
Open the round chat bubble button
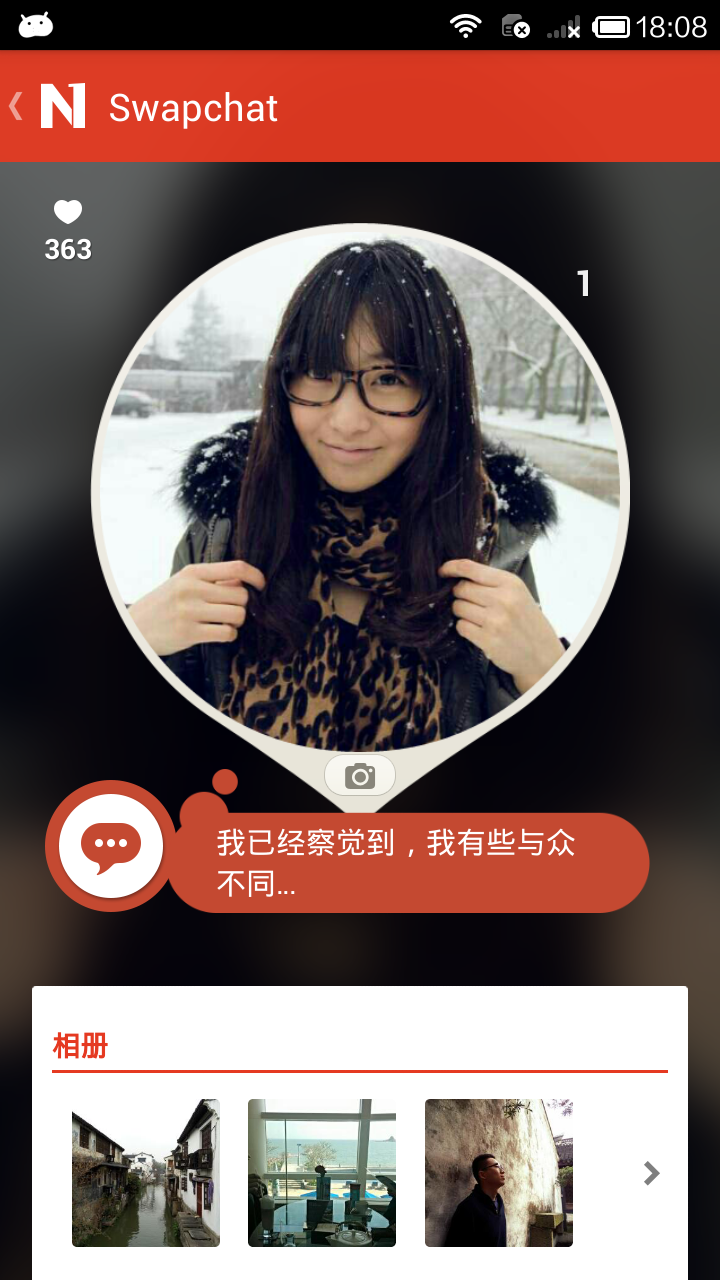111,845
